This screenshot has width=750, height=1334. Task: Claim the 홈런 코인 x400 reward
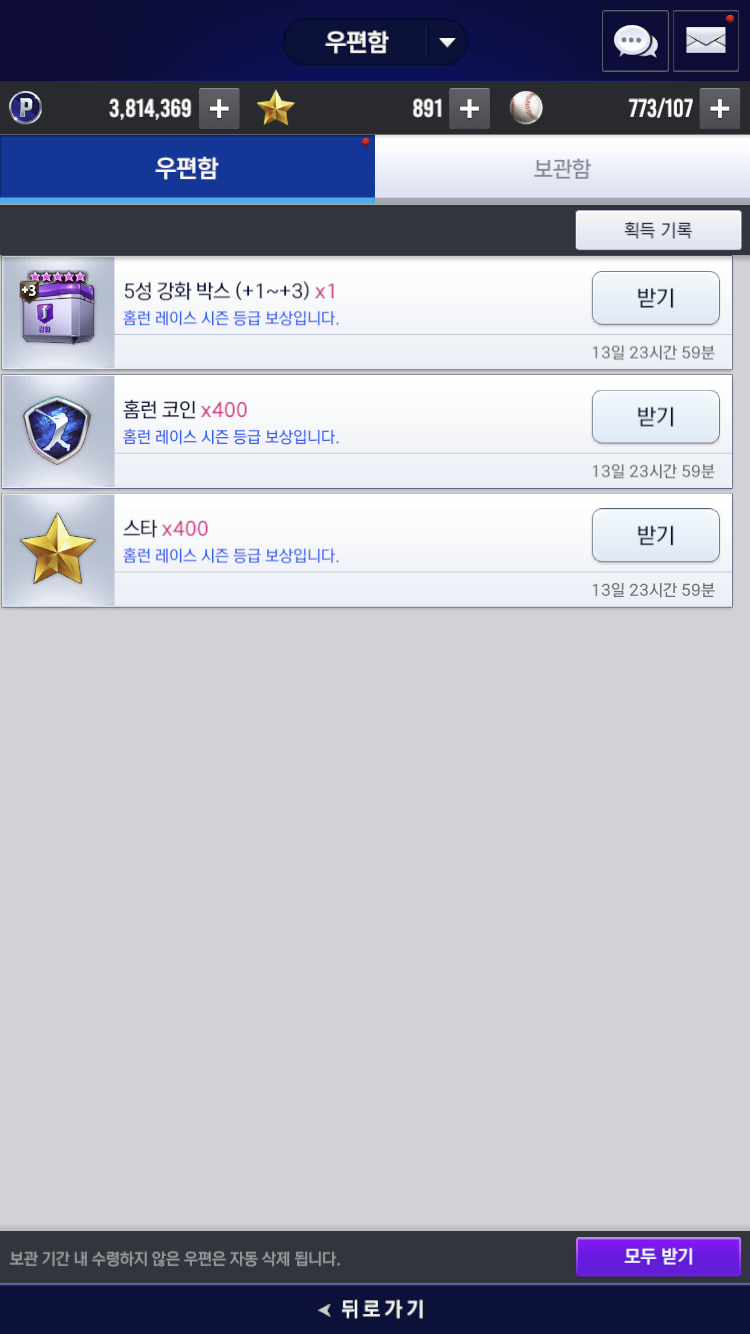655,417
